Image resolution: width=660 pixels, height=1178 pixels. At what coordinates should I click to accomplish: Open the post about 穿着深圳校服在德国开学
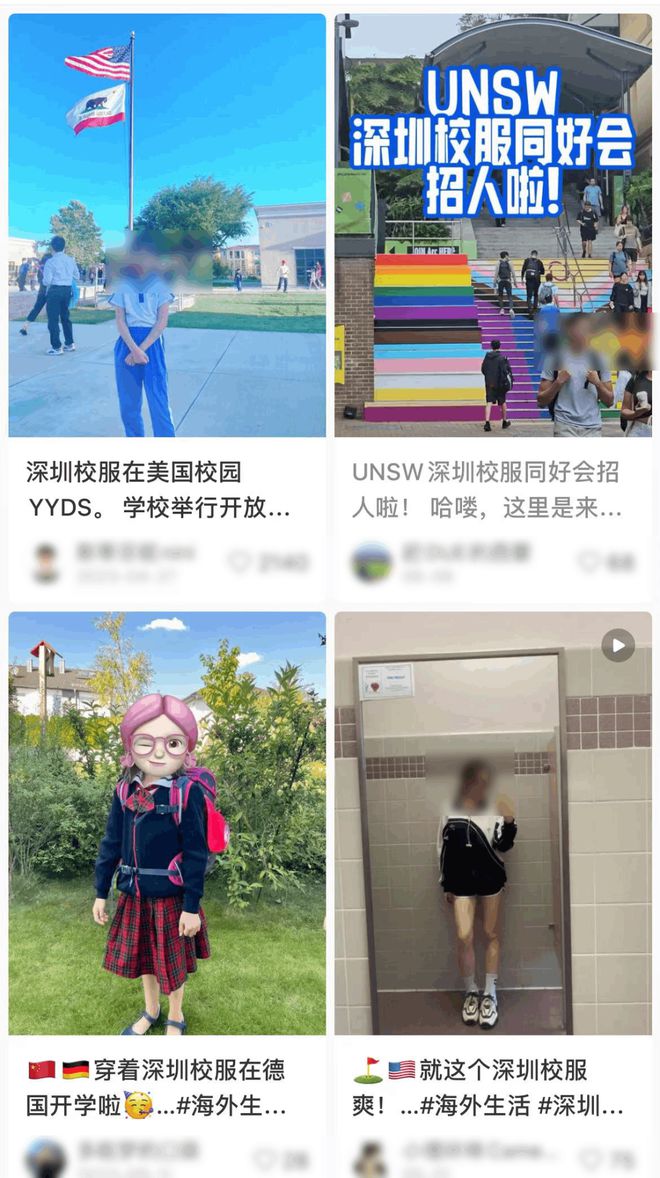point(167,823)
